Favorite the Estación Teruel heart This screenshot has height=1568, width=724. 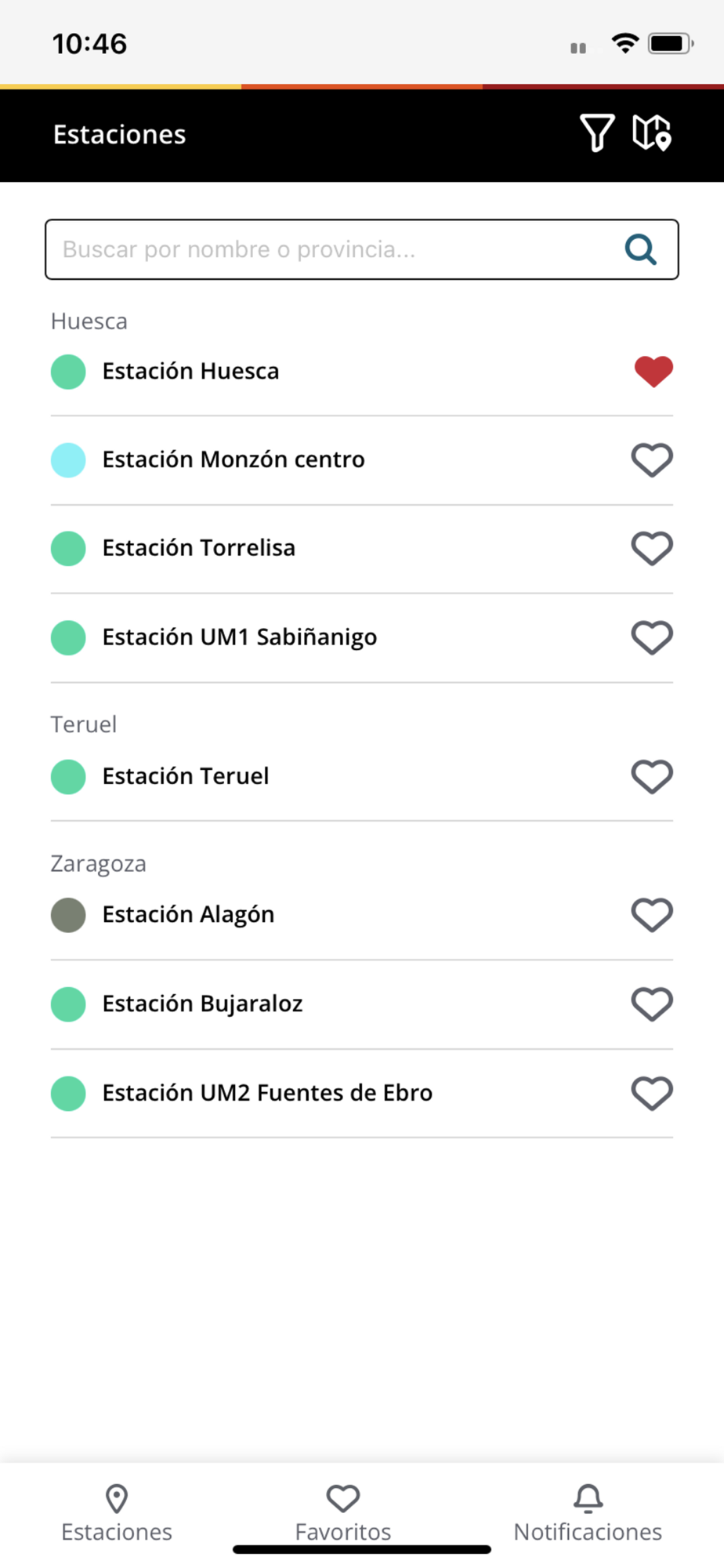coord(652,777)
